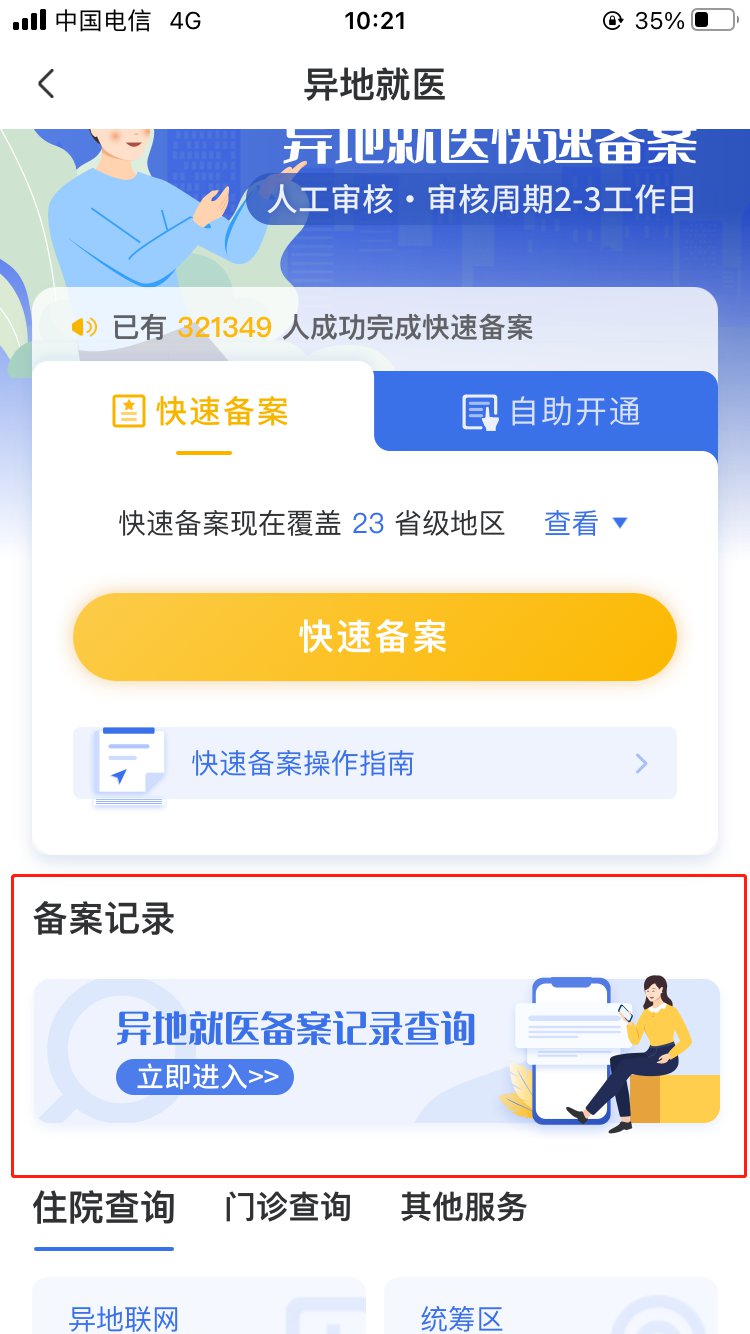Open 异地就医备案记录查询 banner

(x=376, y=1050)
